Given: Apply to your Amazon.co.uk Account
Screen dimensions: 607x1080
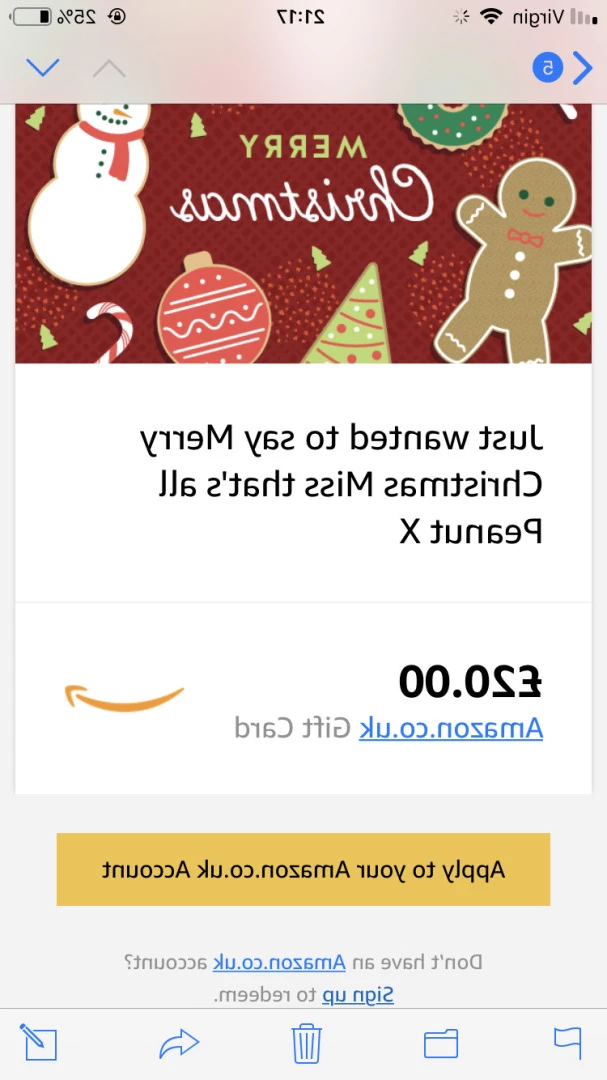Looking at the screenshot, I should 303,869.
